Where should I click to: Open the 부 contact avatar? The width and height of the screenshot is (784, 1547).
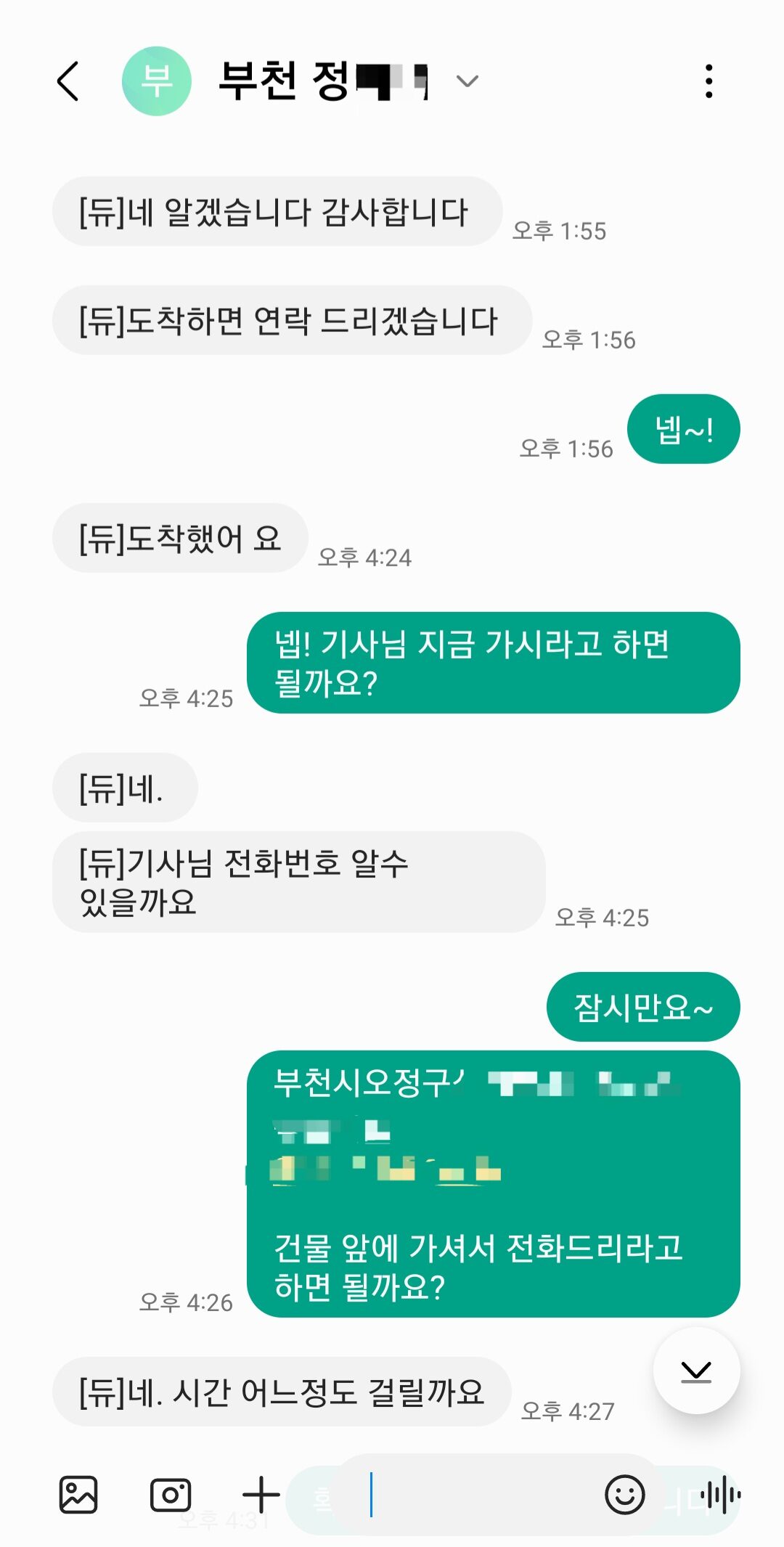pos(156,81)
